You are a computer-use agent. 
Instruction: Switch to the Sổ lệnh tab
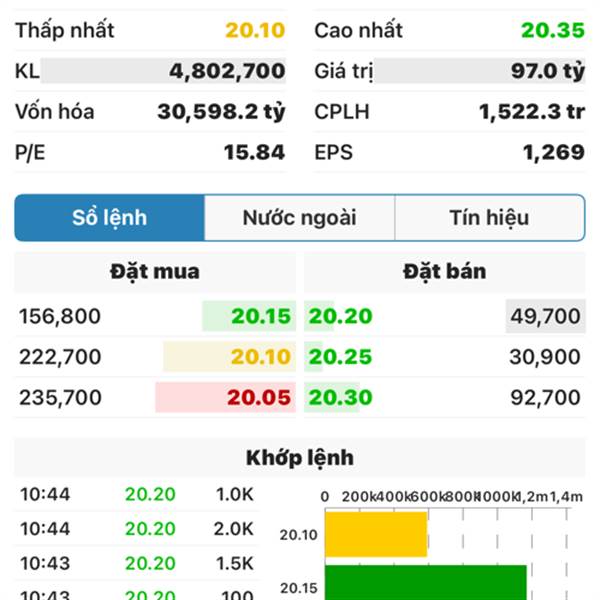[110, 218]
